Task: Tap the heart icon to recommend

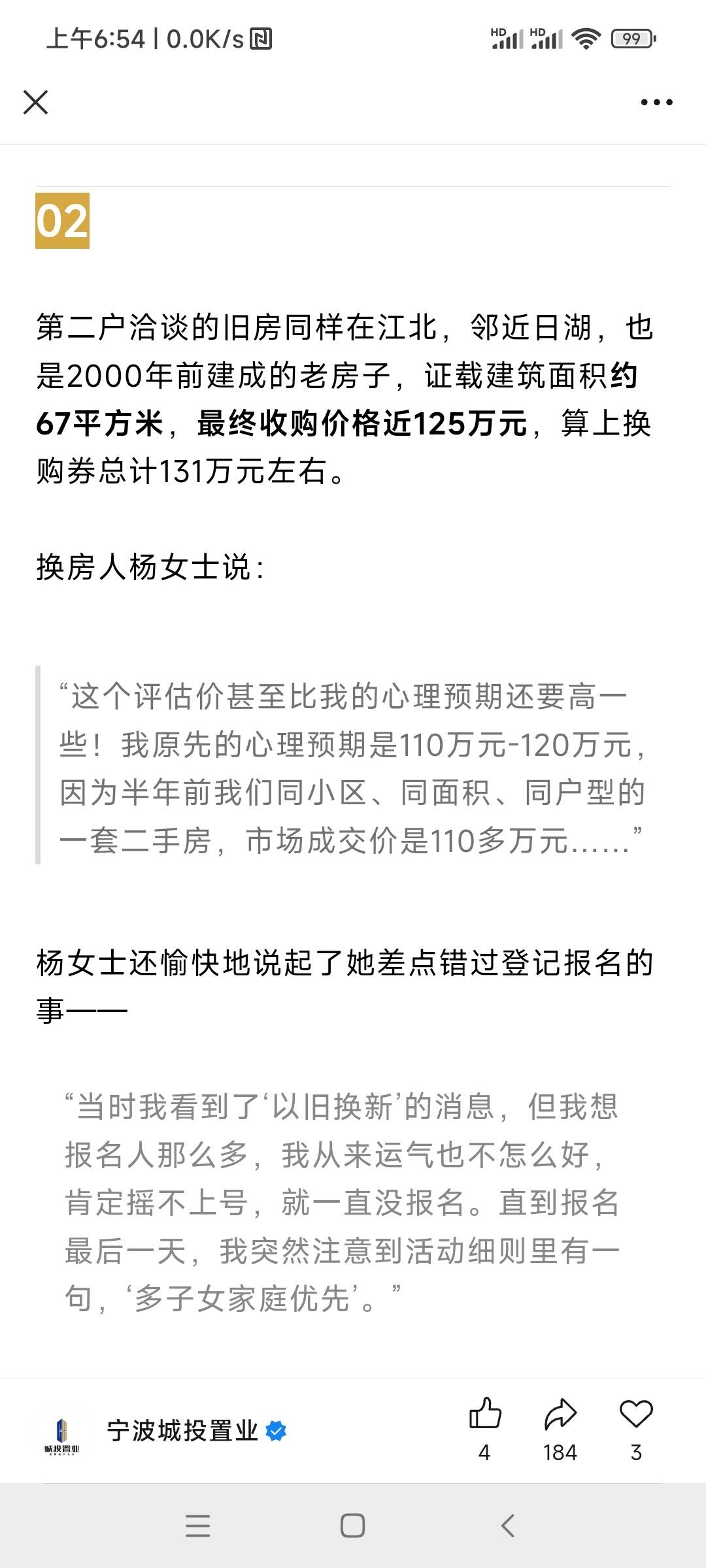Action: pos(636,1415)
